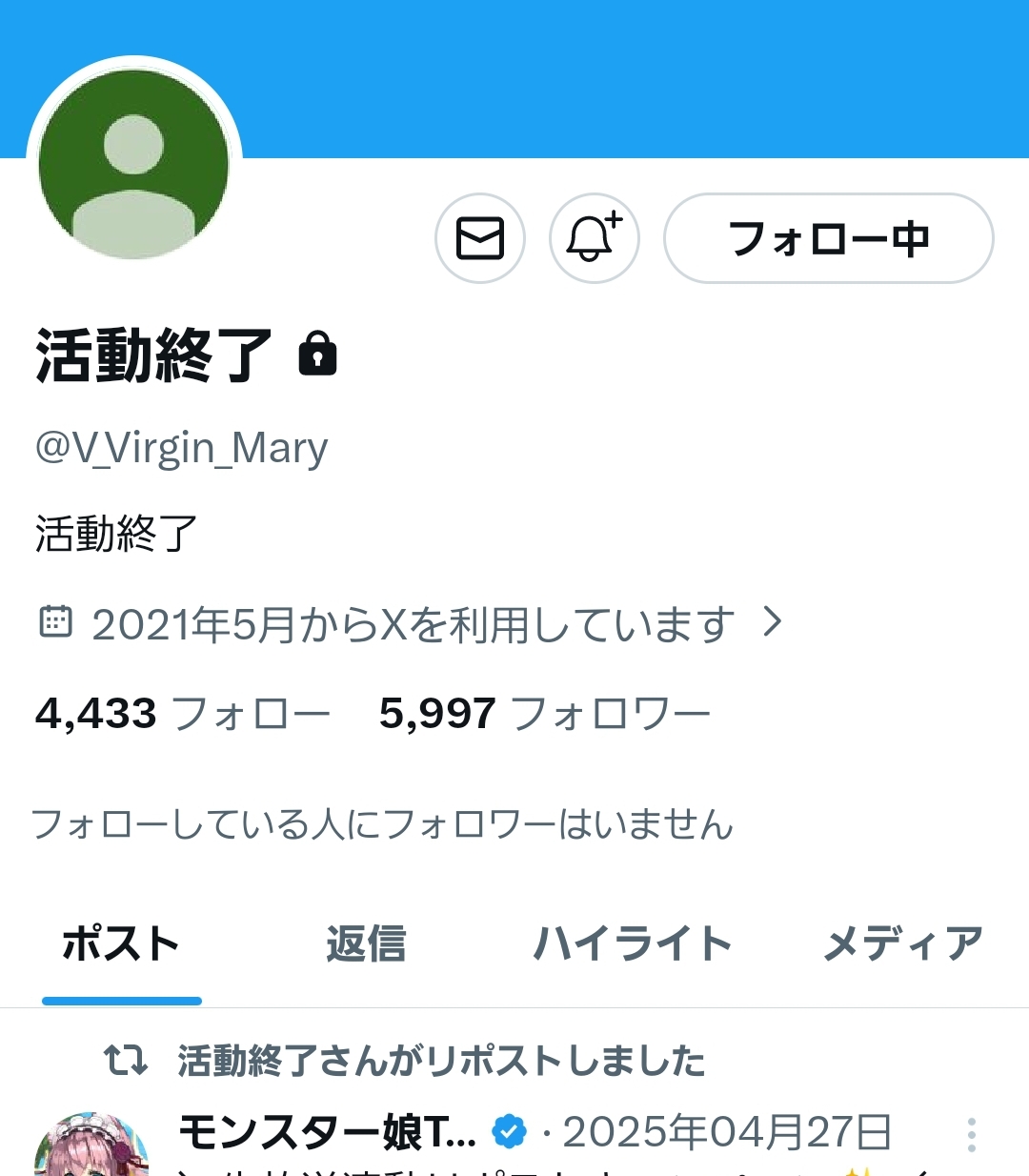Open overflow menu on モンスター娘T post

[971, 1134]
